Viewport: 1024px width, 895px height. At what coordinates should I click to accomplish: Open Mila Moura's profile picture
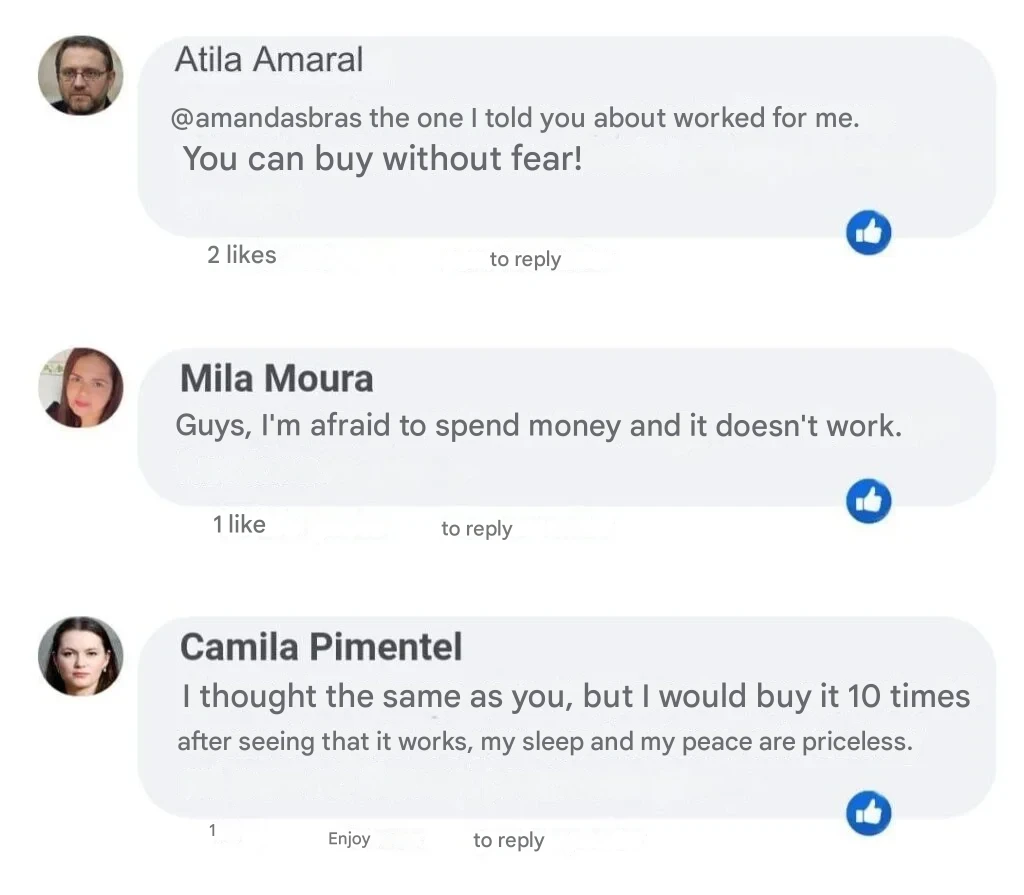tap(81, 388)
